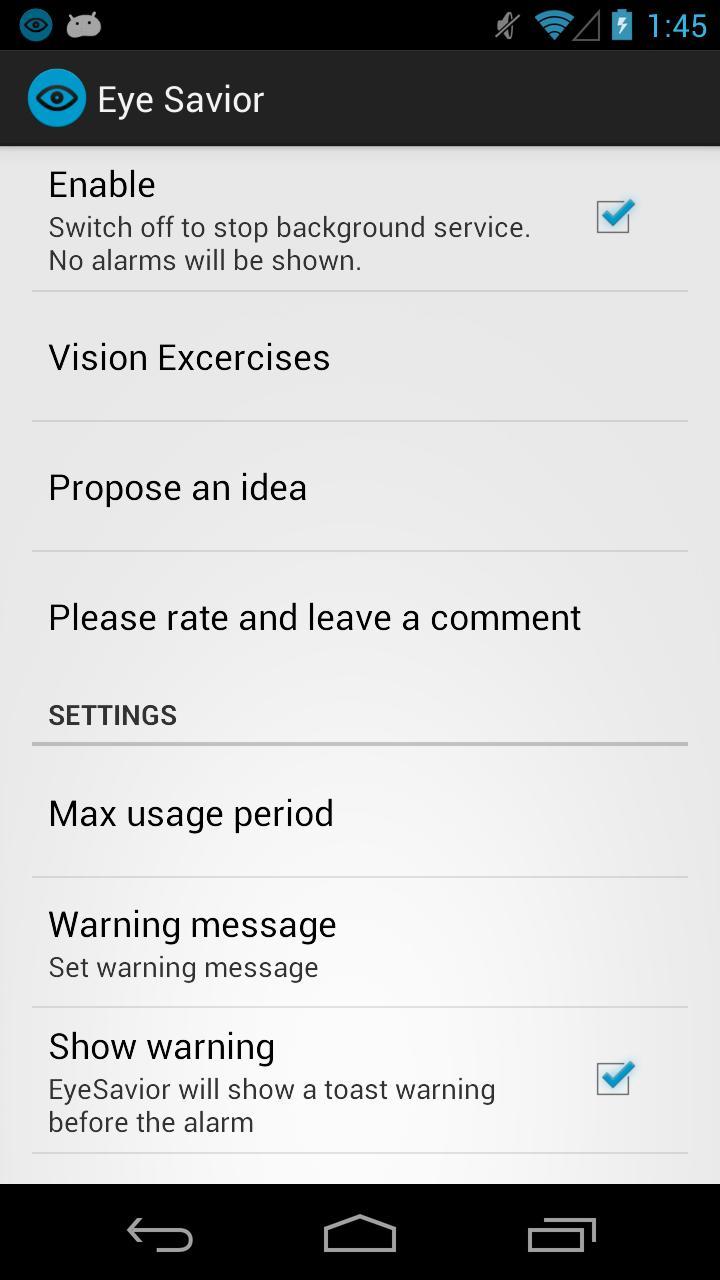
Task: Open Please rate and leave a comment
Action: click(360, 618)
